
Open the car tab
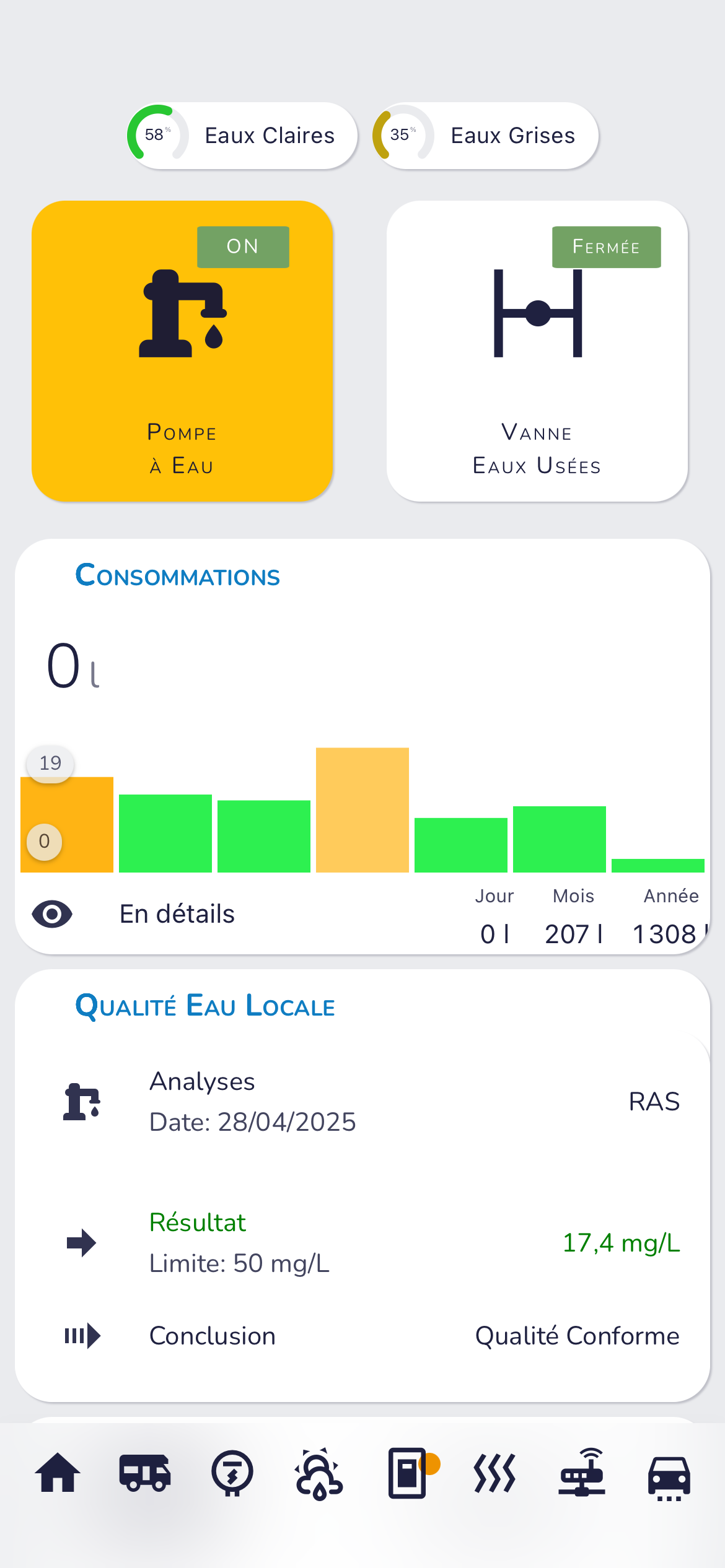click(669, 1474)
